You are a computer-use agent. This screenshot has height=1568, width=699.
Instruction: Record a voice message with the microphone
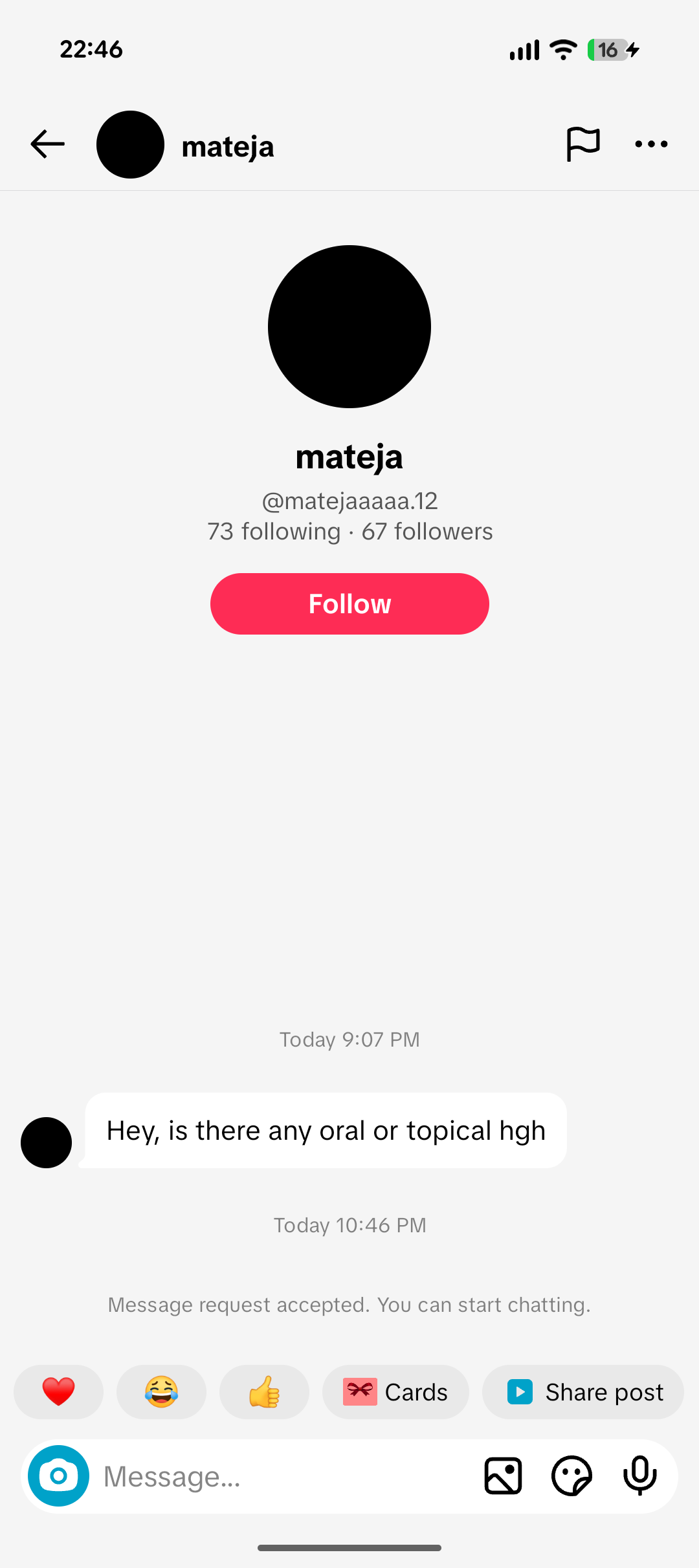(x=640, y=1475)
